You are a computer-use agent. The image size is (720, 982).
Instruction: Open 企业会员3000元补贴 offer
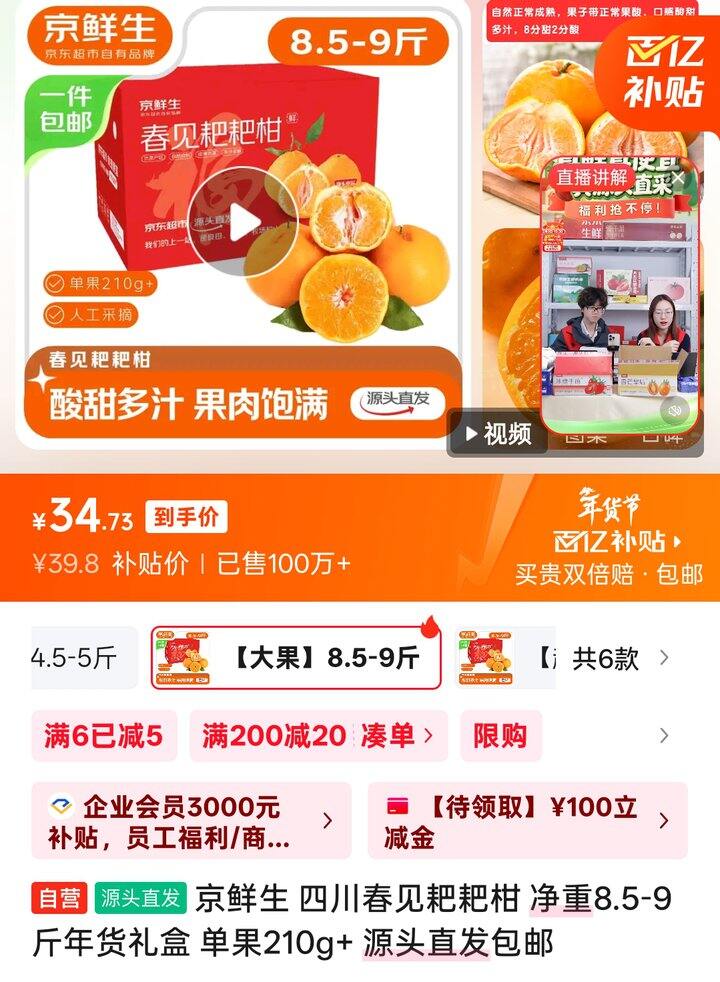click(x=190, y=820)
